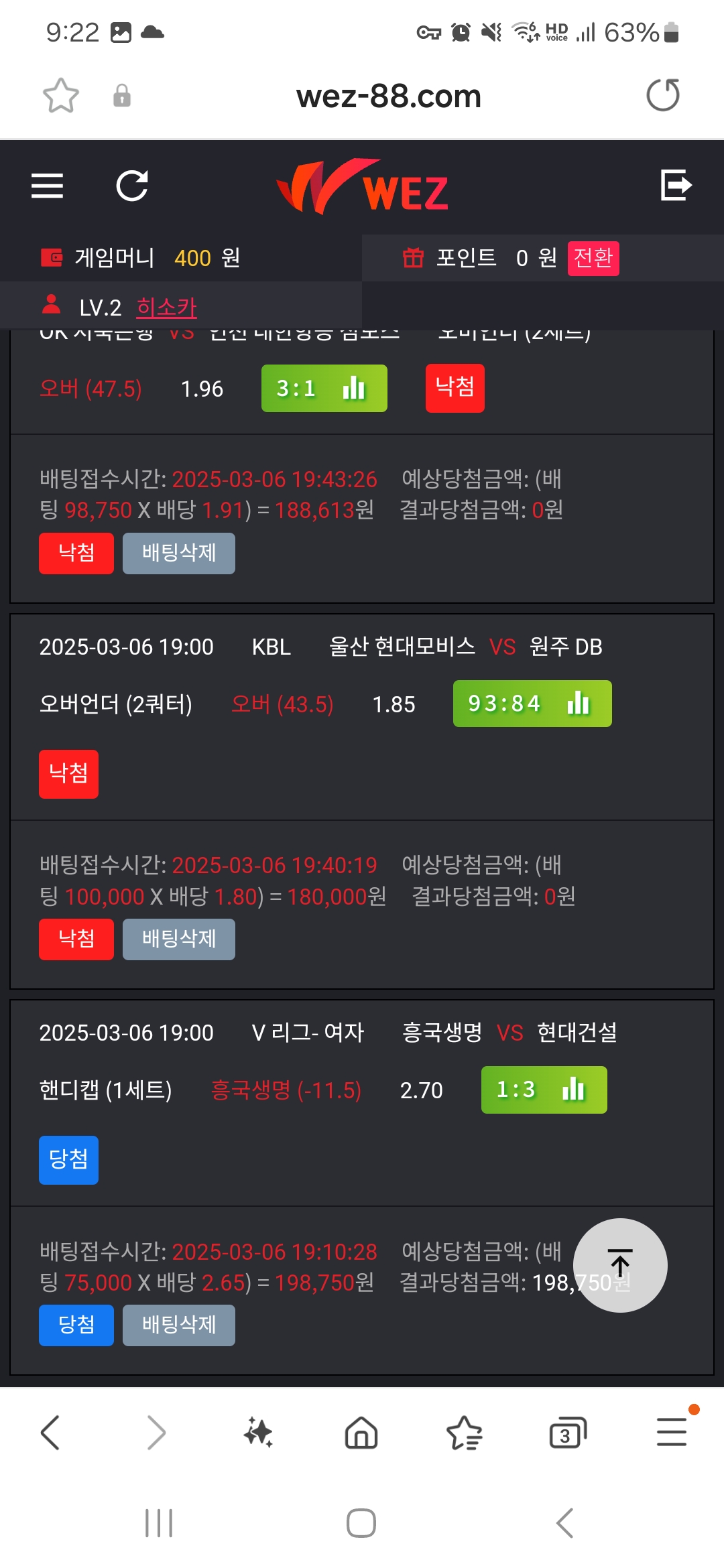Reload the page from the address bar

pyautogui.click(x=663, y=95)
